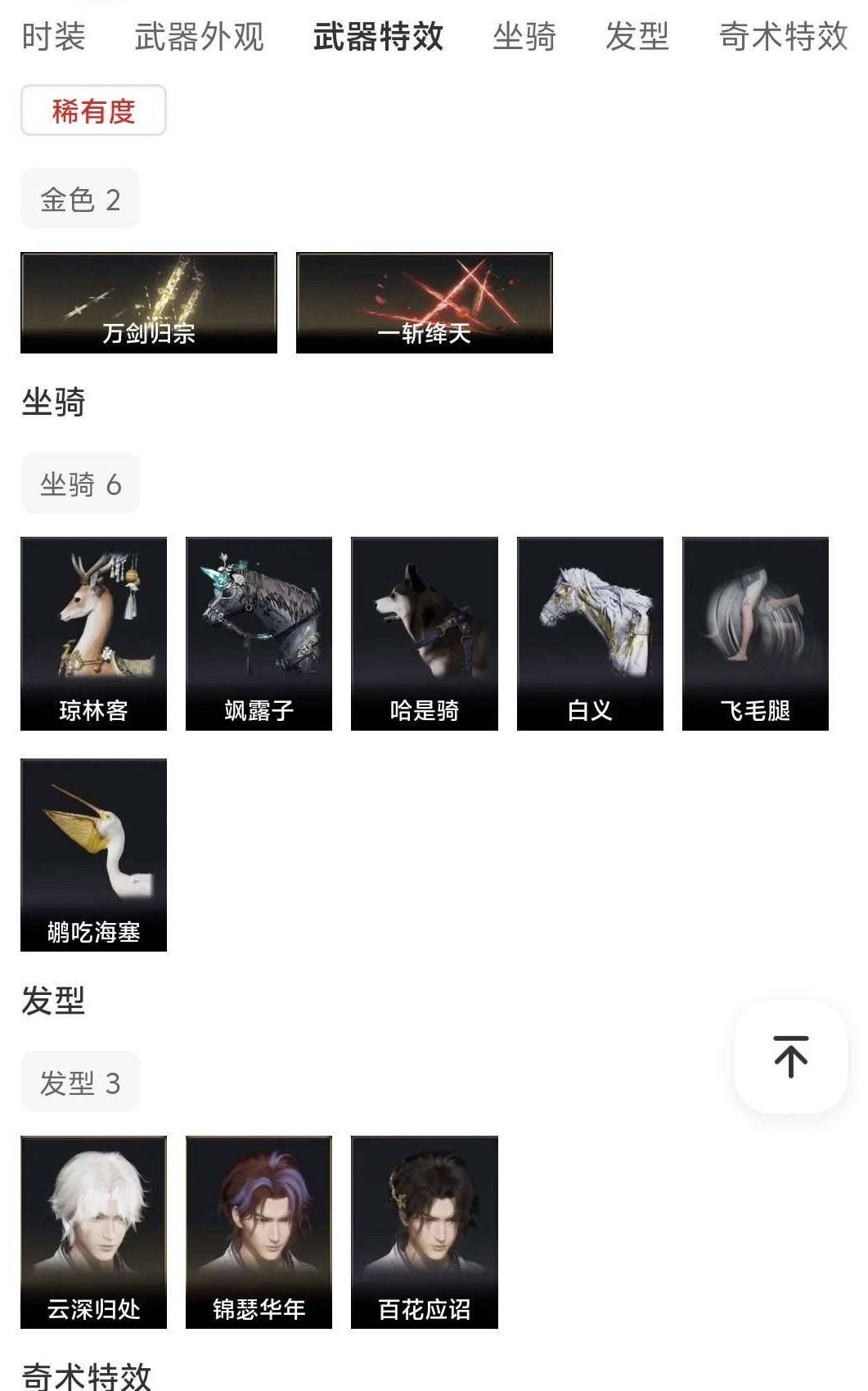Expand the 金色 2 rarity group
Screen dimensions: 868x1391
click(x=79, y=198)
